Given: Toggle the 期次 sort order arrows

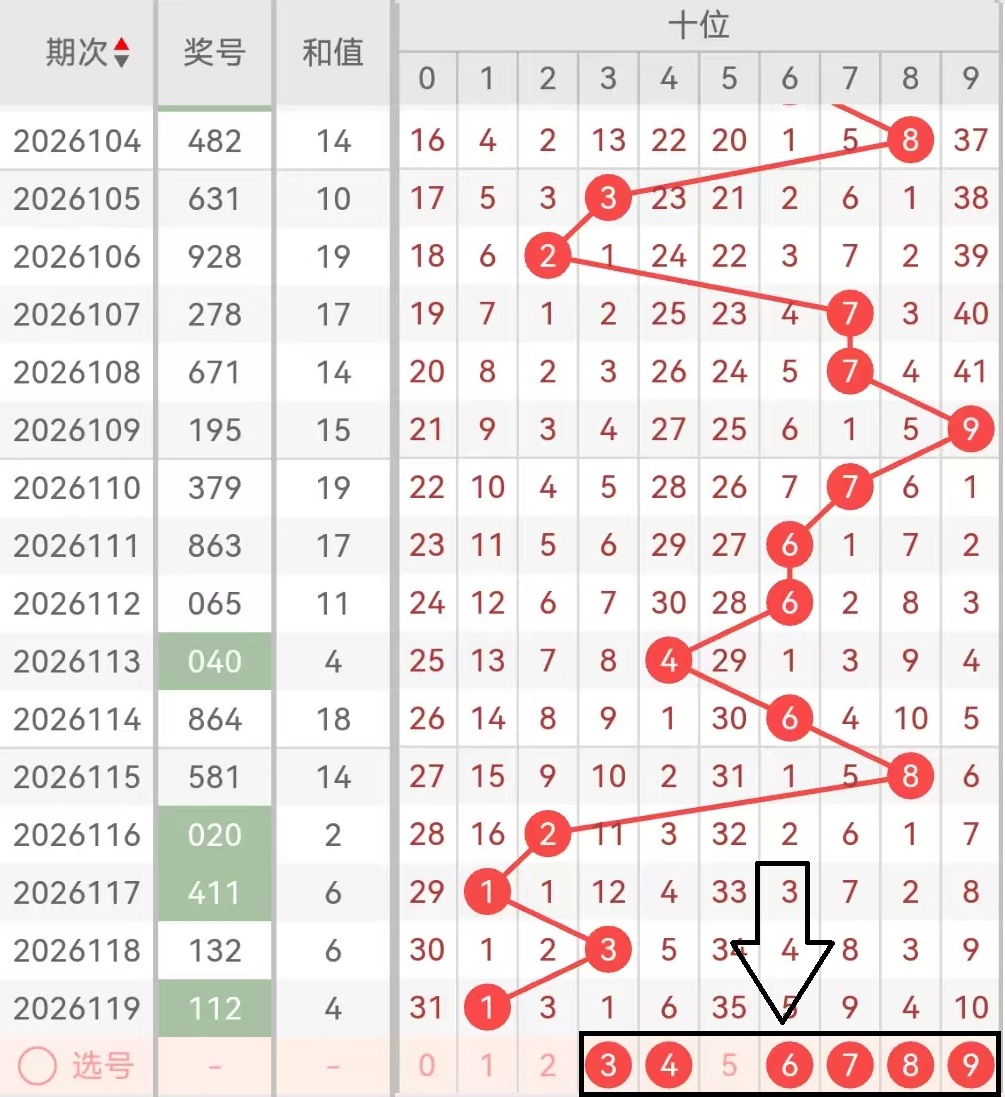Looking at the screenshot, I should pyautogui.click(x=121, y=52).
